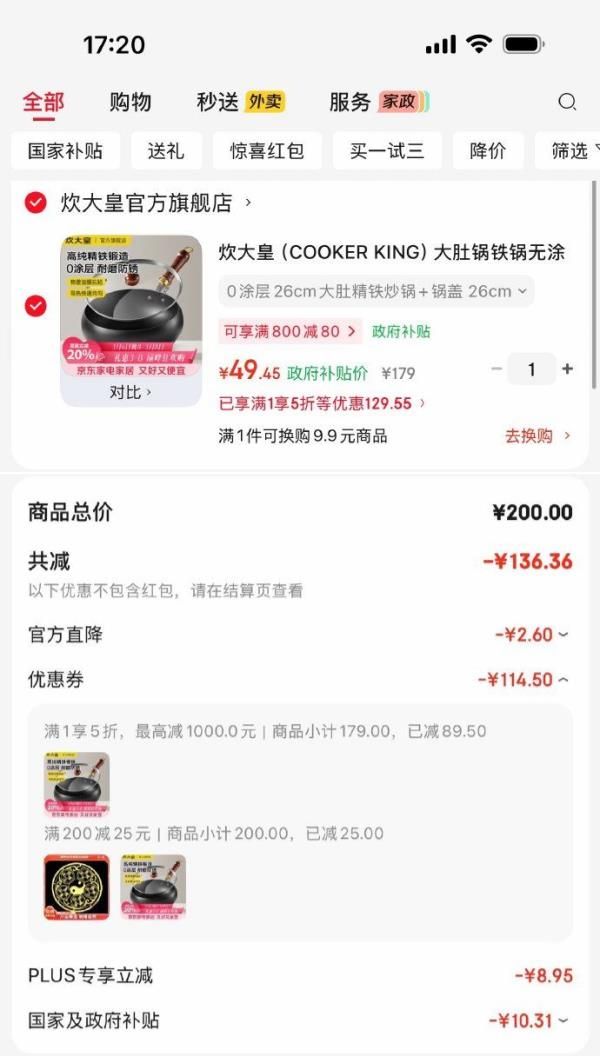Select the 惊喜红包 filter chip
Image resolution: width=600 pixels, height=1058 pixels.
(x=267, y=151)
